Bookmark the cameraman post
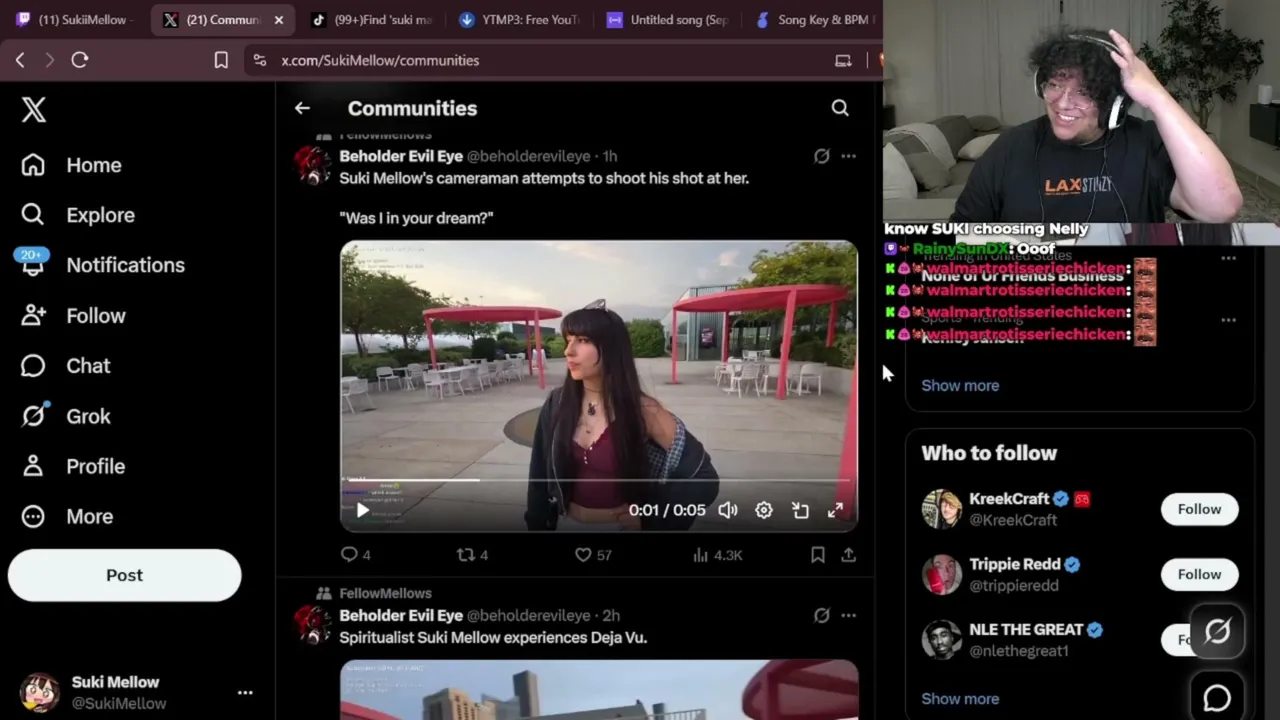 [818, 555]
